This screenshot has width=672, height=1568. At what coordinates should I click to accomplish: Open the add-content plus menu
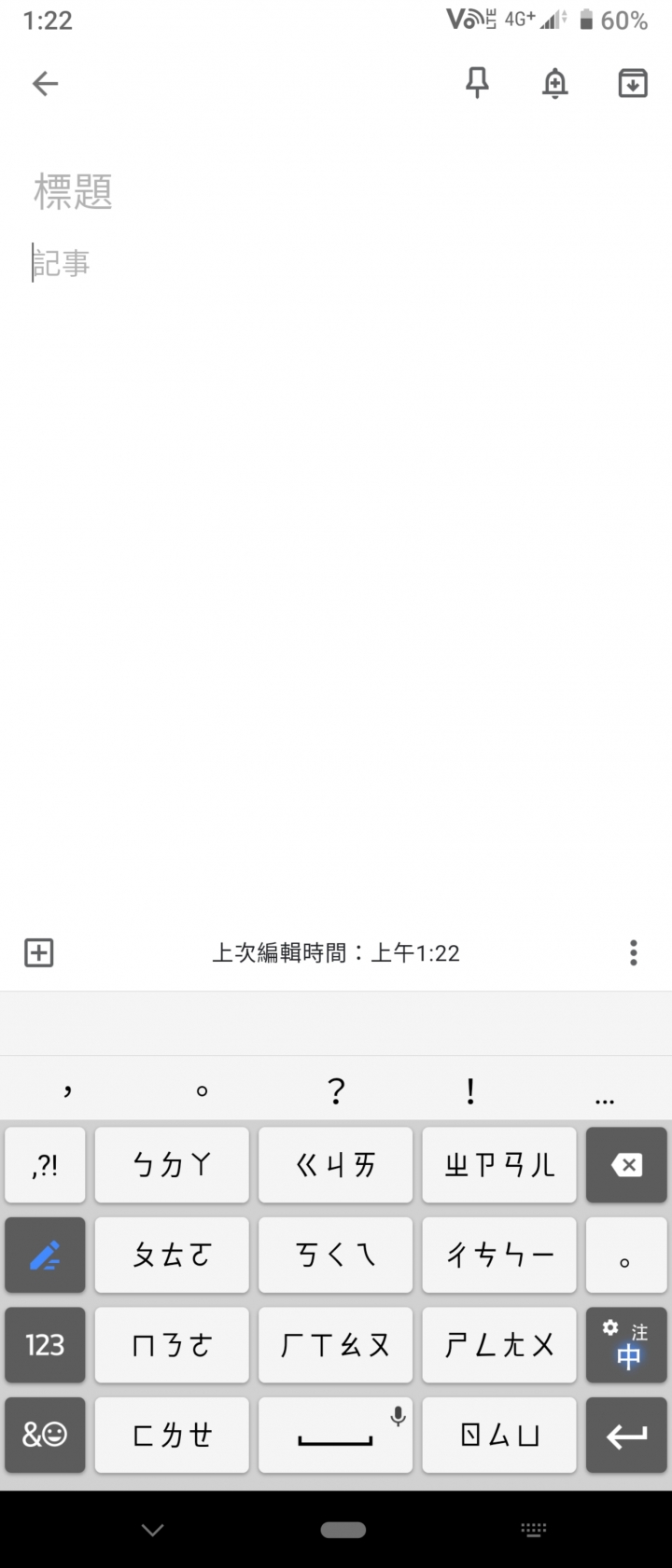[x=38, y=952]
